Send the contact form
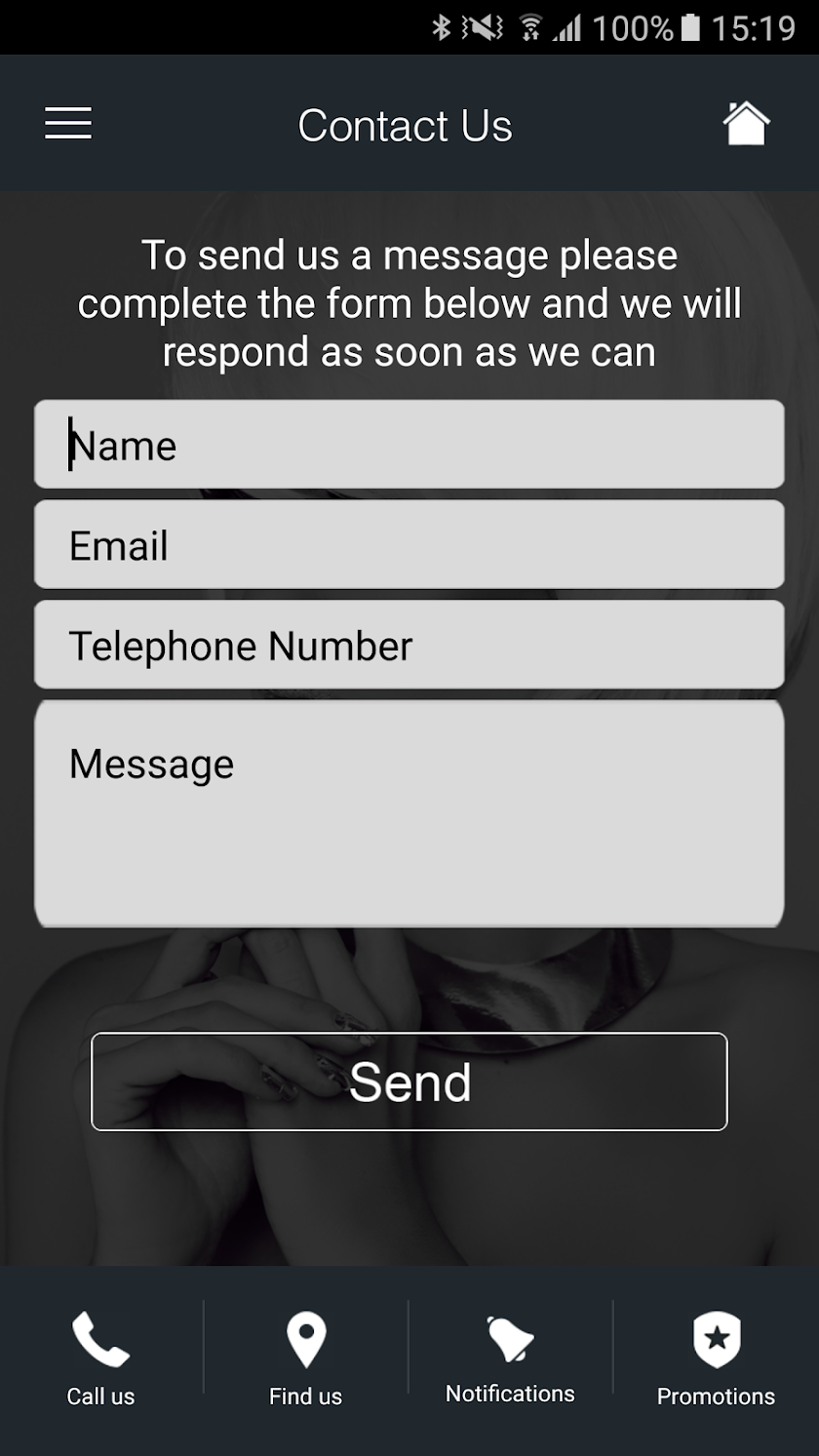 (x=409, y=1082)
